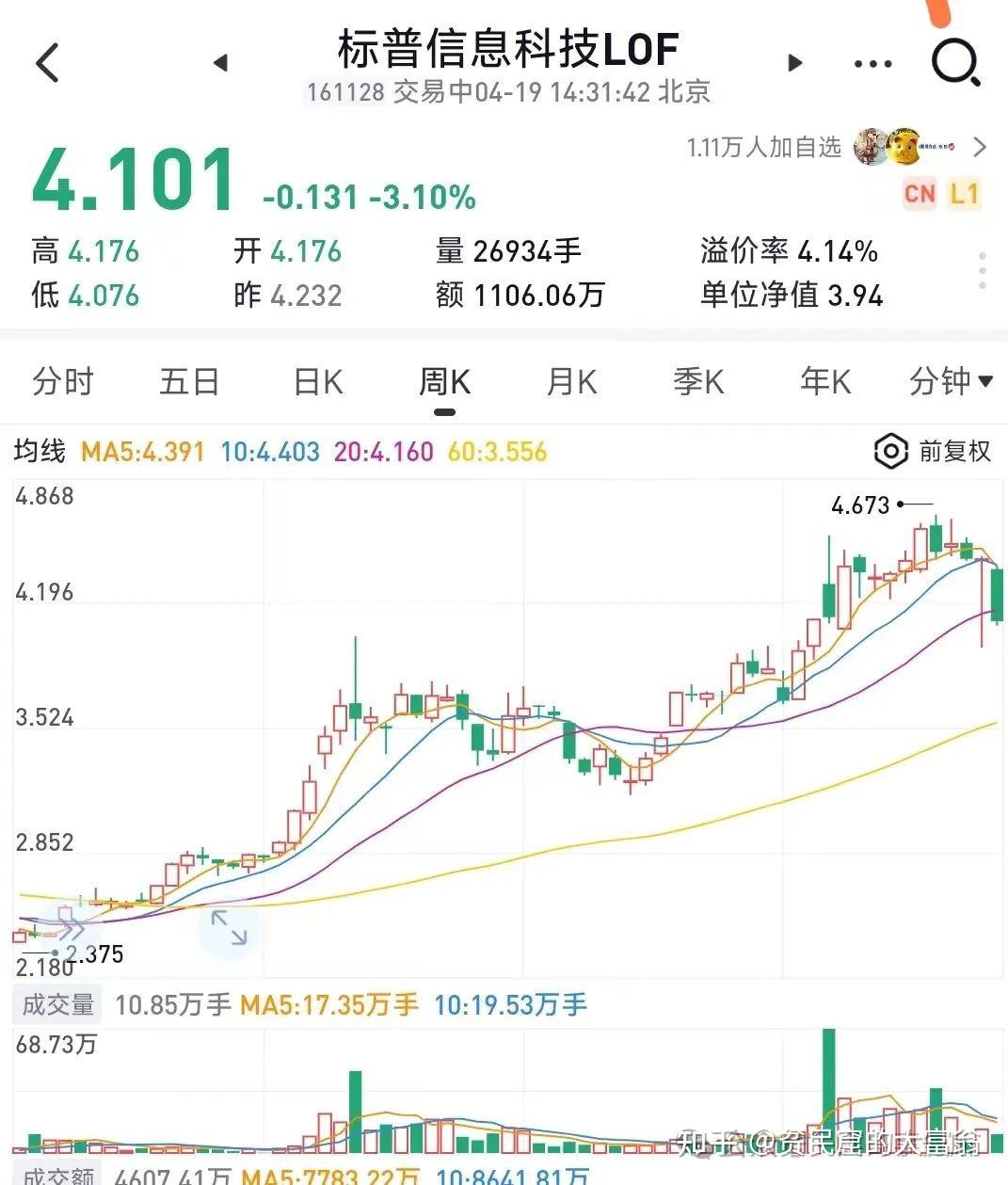Show the 月K monthly chart

click(571, 381)
